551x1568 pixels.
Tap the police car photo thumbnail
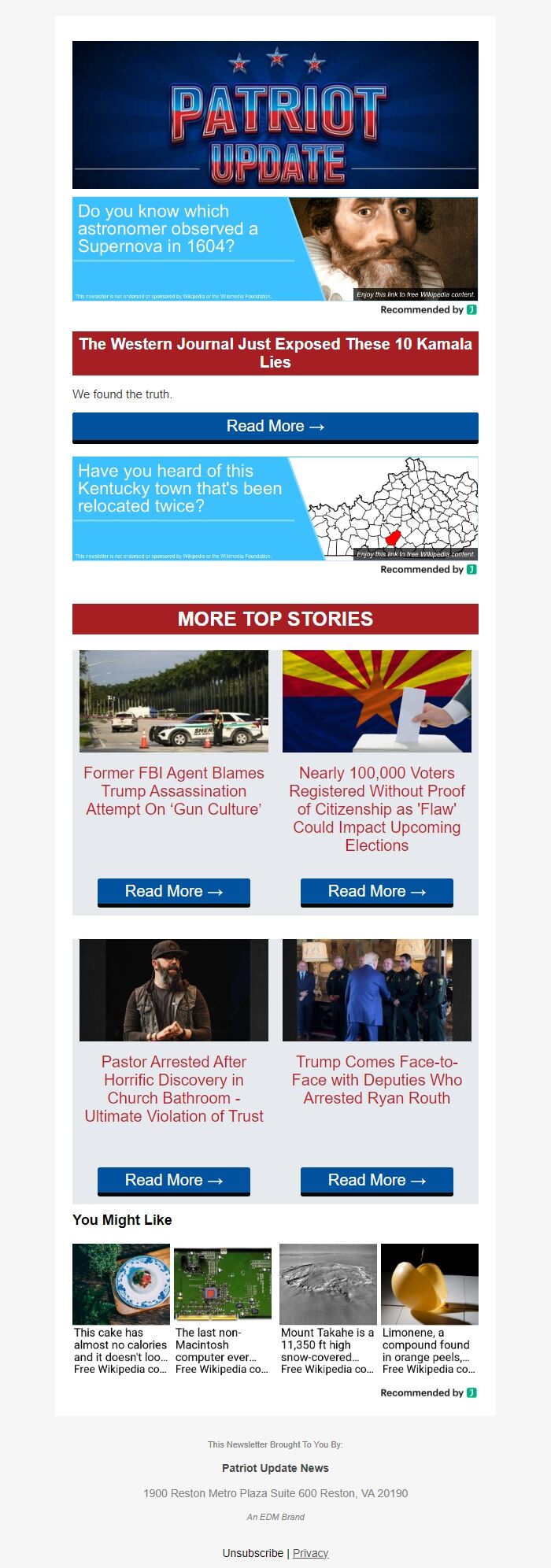point(174,701)
